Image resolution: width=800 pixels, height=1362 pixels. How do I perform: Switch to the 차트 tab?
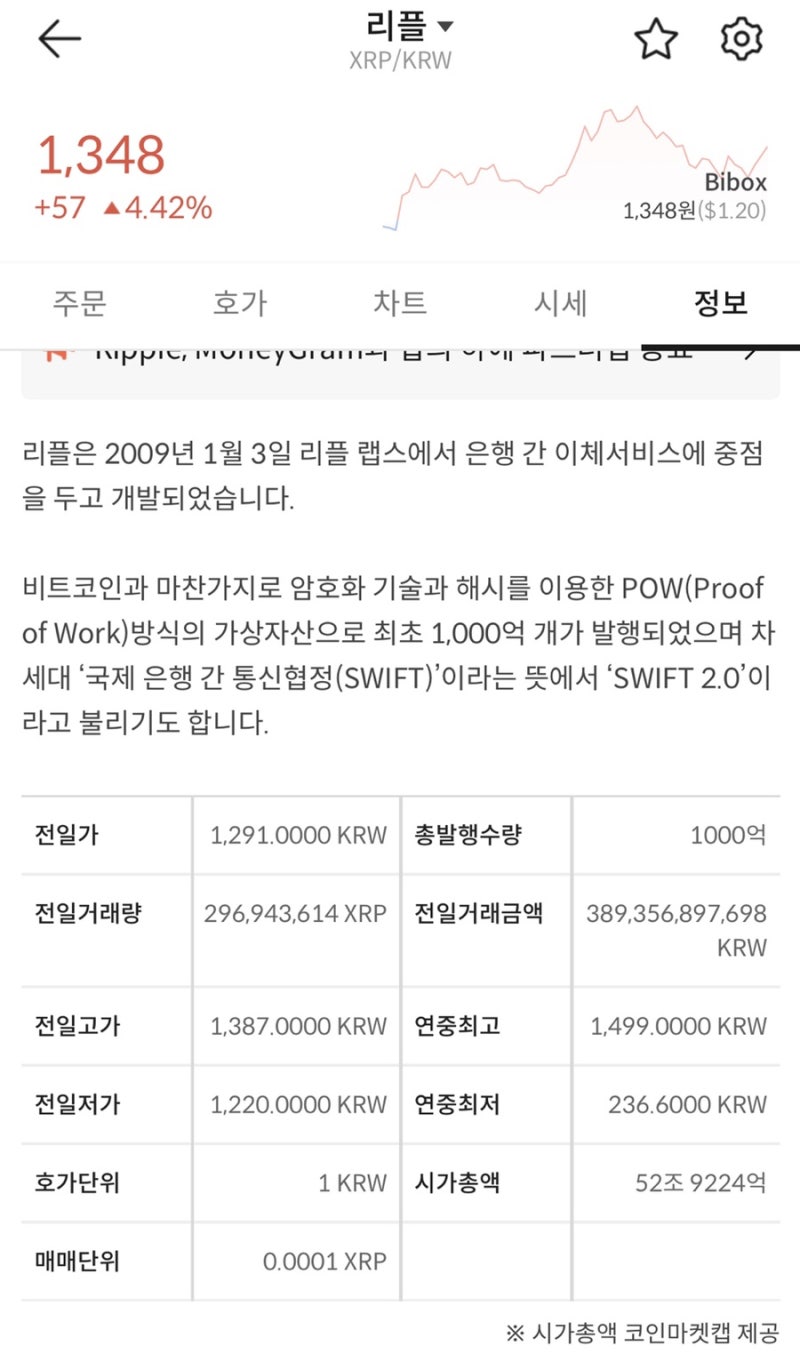400,303
